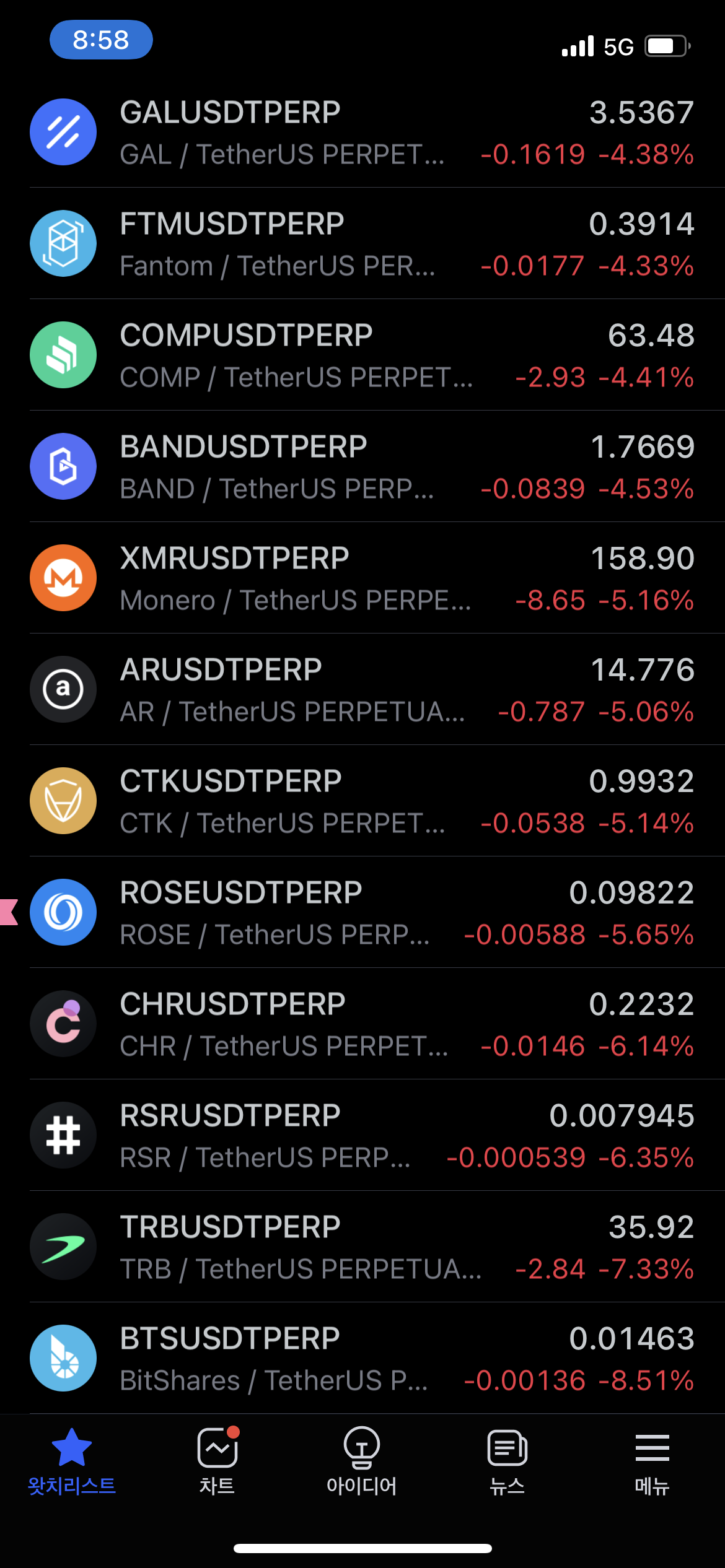725x1568 pixels.
Task: Open the 메뉴 tab
Action: click(x=652, y=1461)
